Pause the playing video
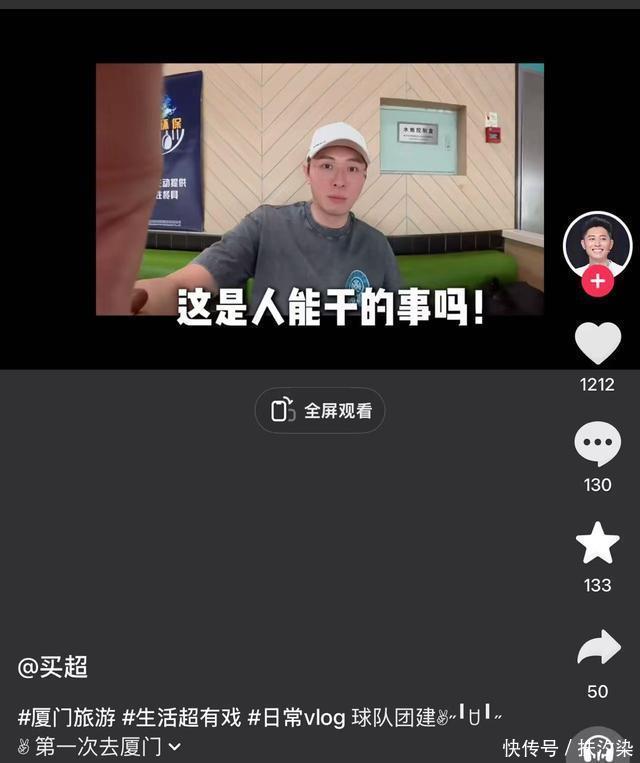This screenshot has width=640, height=763. pyautogui.click(x=320, y=190)
